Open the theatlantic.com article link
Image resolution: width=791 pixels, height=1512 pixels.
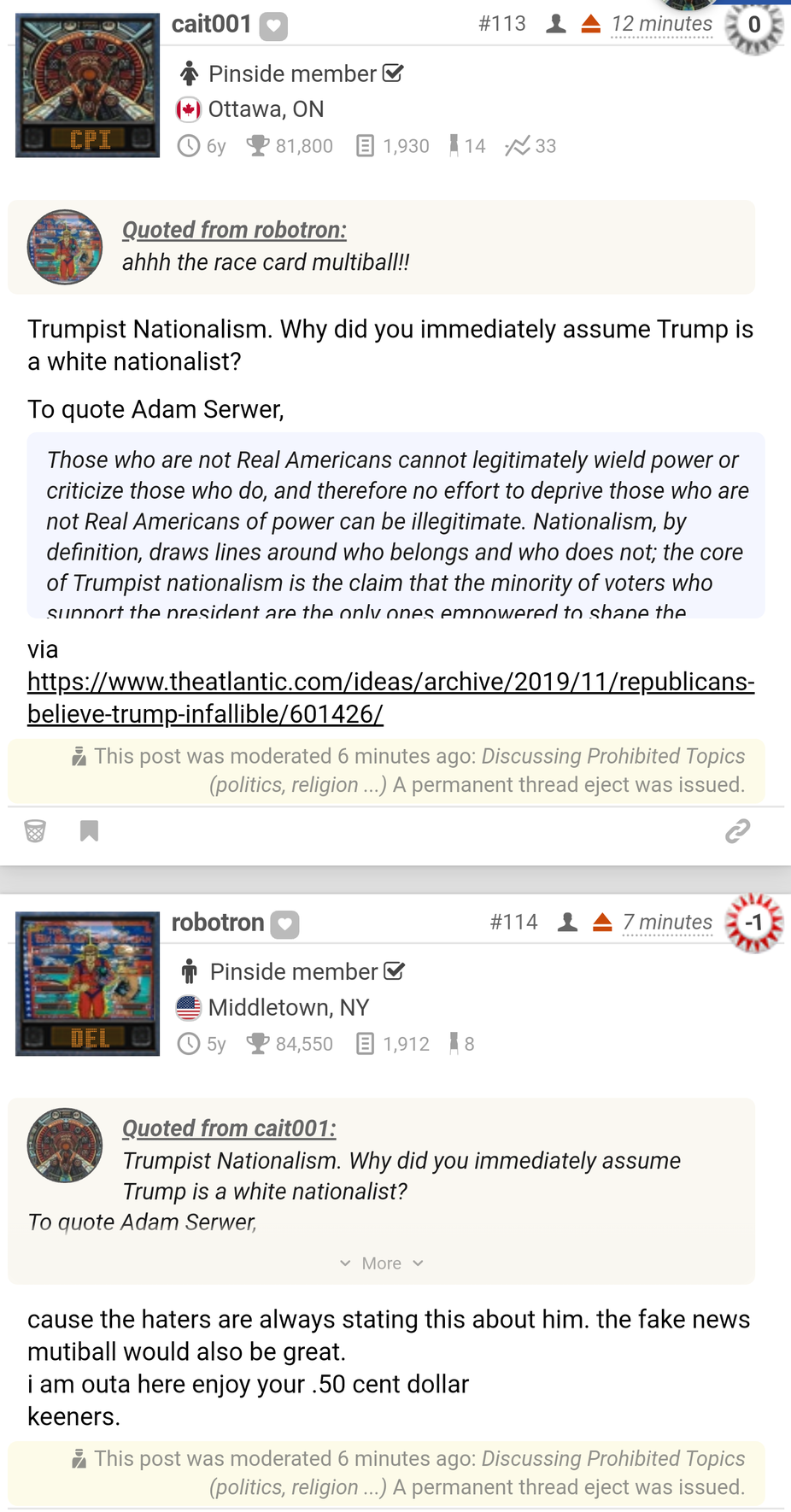coord(390,697)
